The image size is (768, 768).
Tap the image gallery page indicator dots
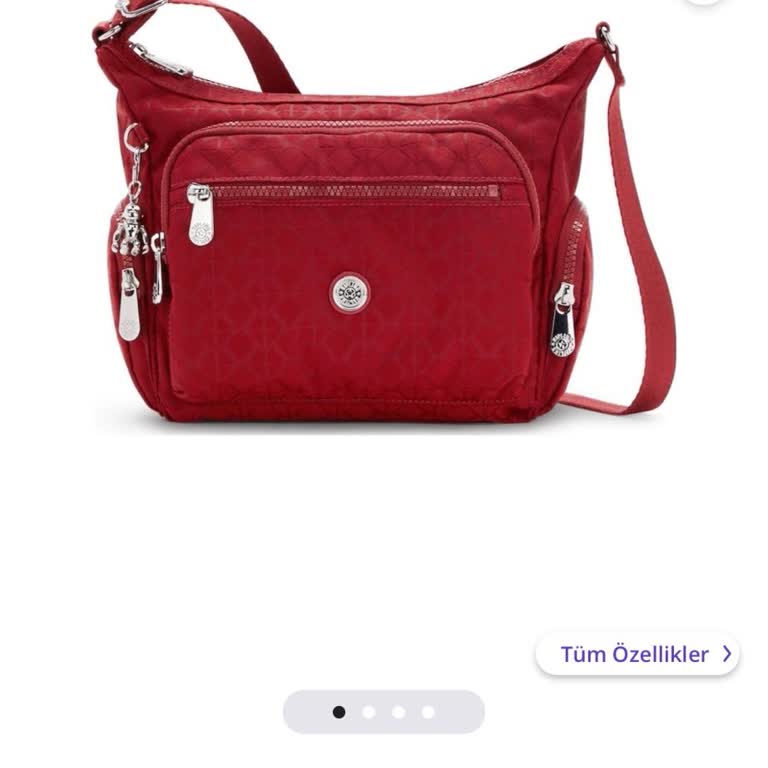[x=384, y=712]
